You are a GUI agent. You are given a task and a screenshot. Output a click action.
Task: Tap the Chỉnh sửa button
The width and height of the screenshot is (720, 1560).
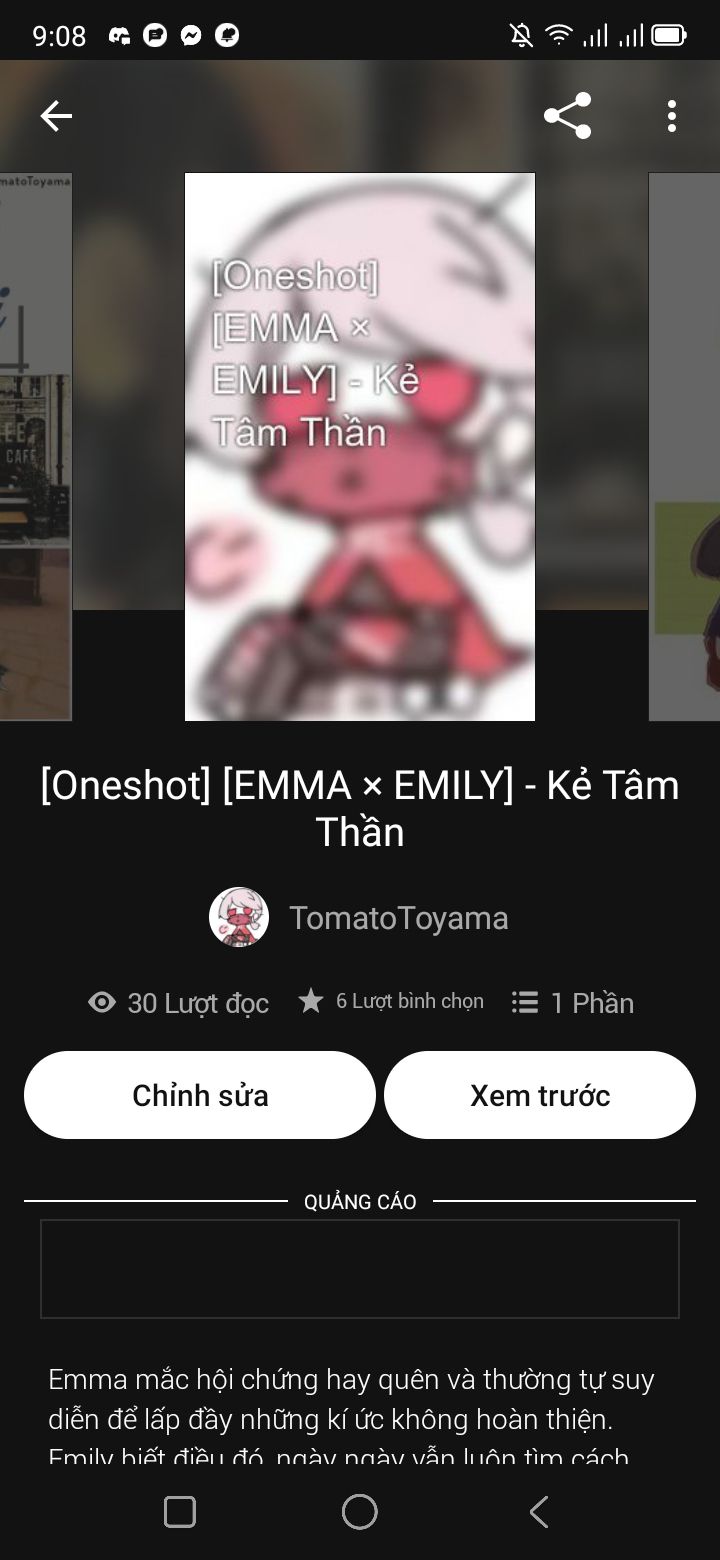click(x=200, y=1095)
